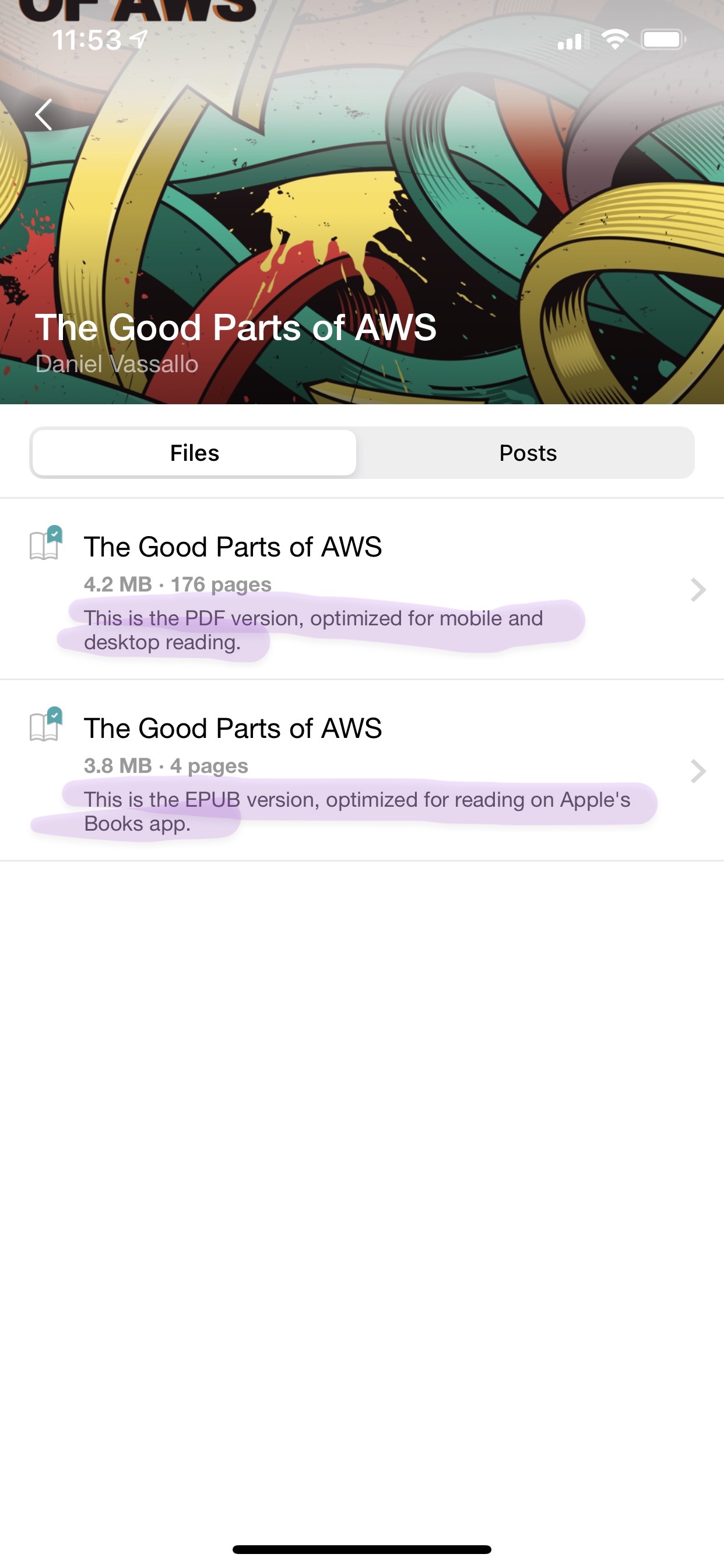Image resolution: width=724 pixels, height=1568 pixels.
Task: Open the EPUB version file
Action: 362,771
